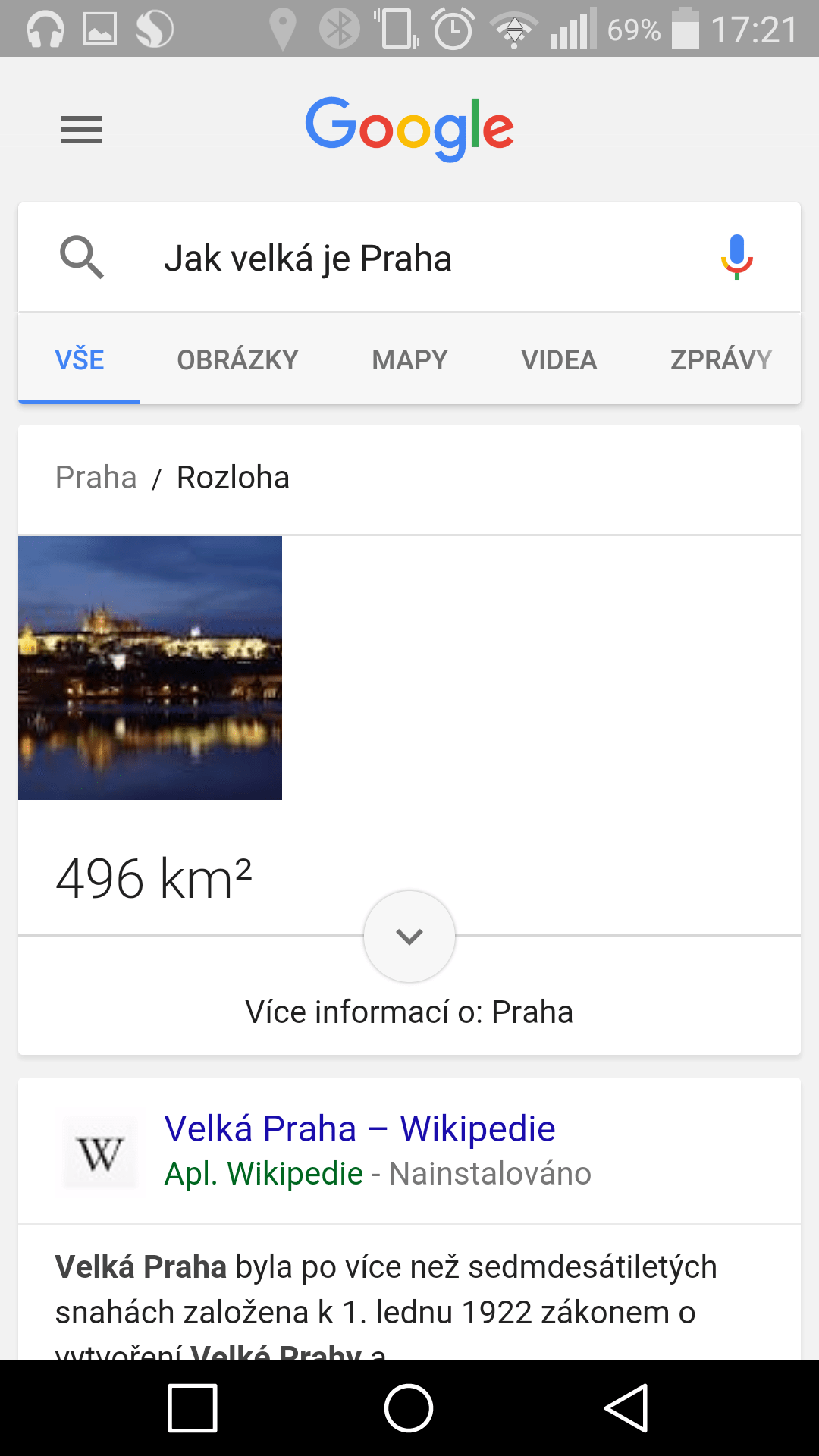Switch to the OBRÁZKY tab
Image resolution: width=819 pixels, height=1456 pixels.
237,359
